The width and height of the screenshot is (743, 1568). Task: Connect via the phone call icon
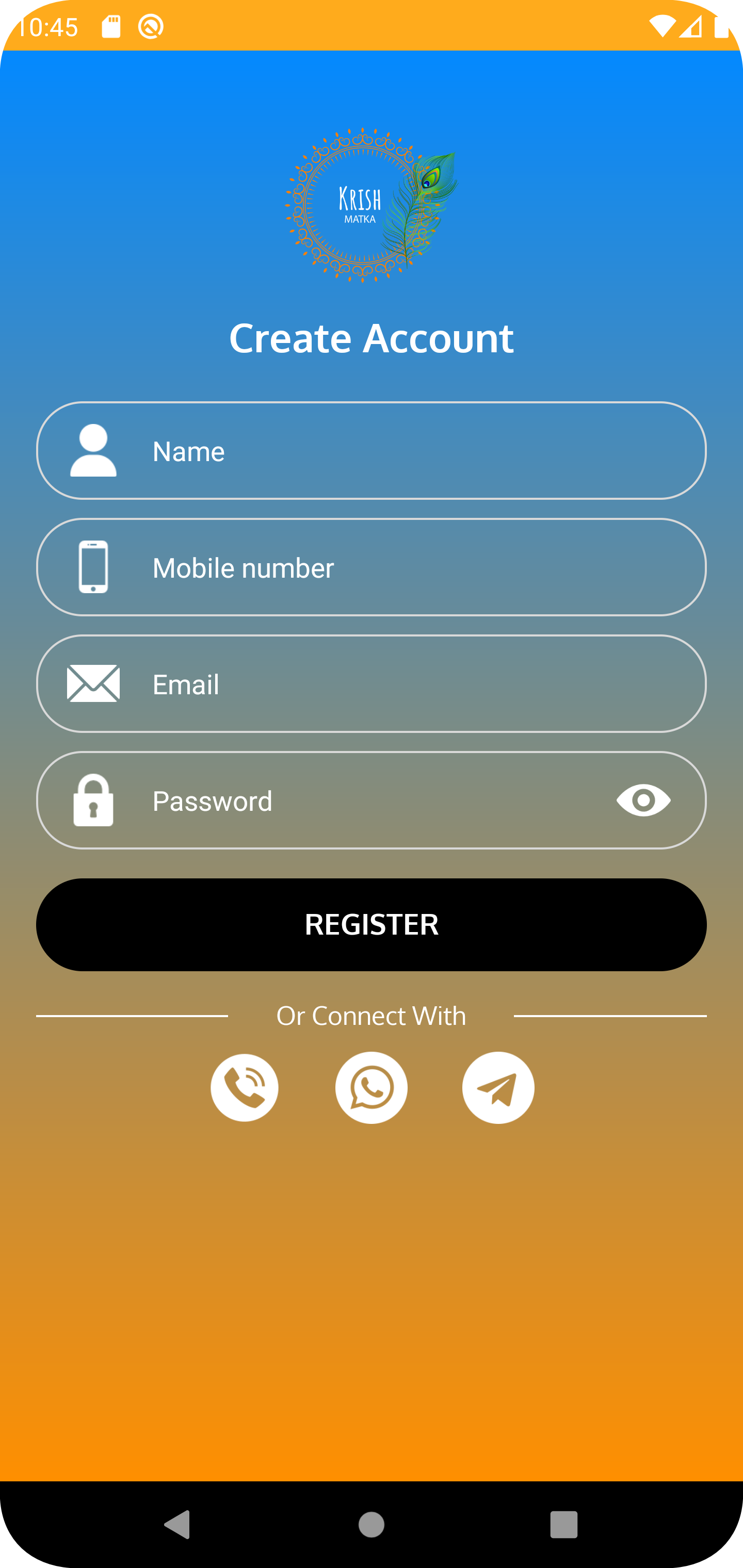(244, 1088)
